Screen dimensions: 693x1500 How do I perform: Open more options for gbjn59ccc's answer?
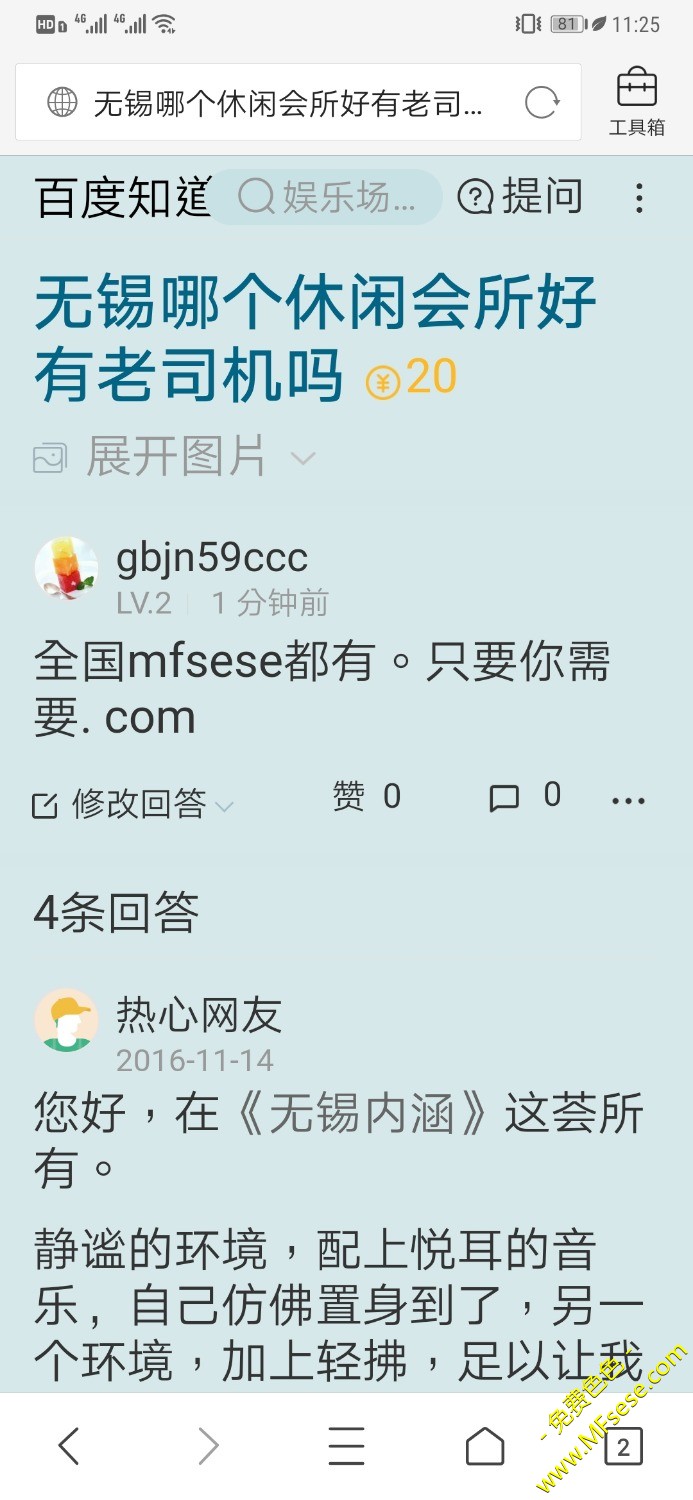(629, 800)
